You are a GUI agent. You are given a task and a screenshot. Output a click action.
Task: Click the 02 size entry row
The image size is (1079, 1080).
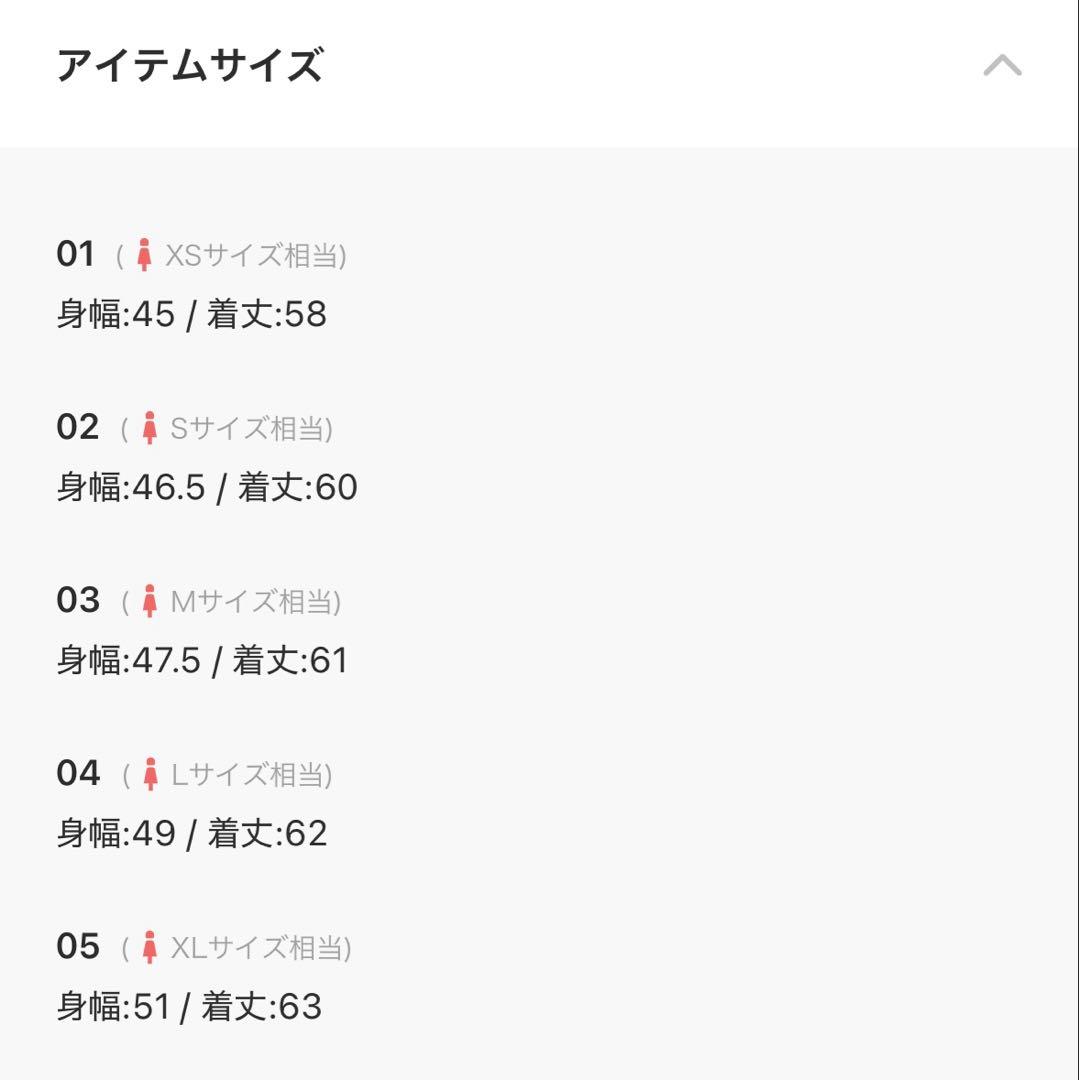pos(200,427)
